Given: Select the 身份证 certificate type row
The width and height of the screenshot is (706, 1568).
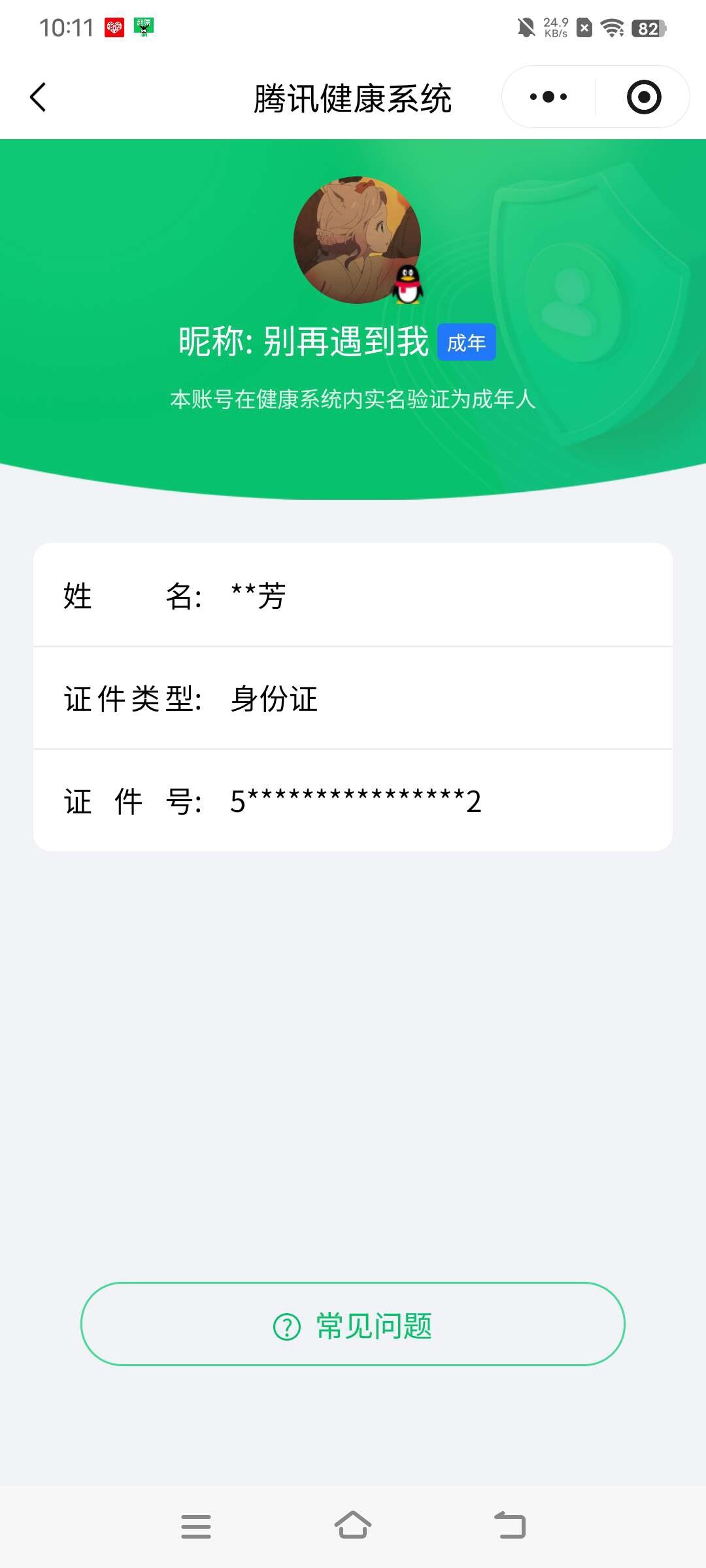Looking at the screenshot, I should pyautogui.click(x=353, y=699).
